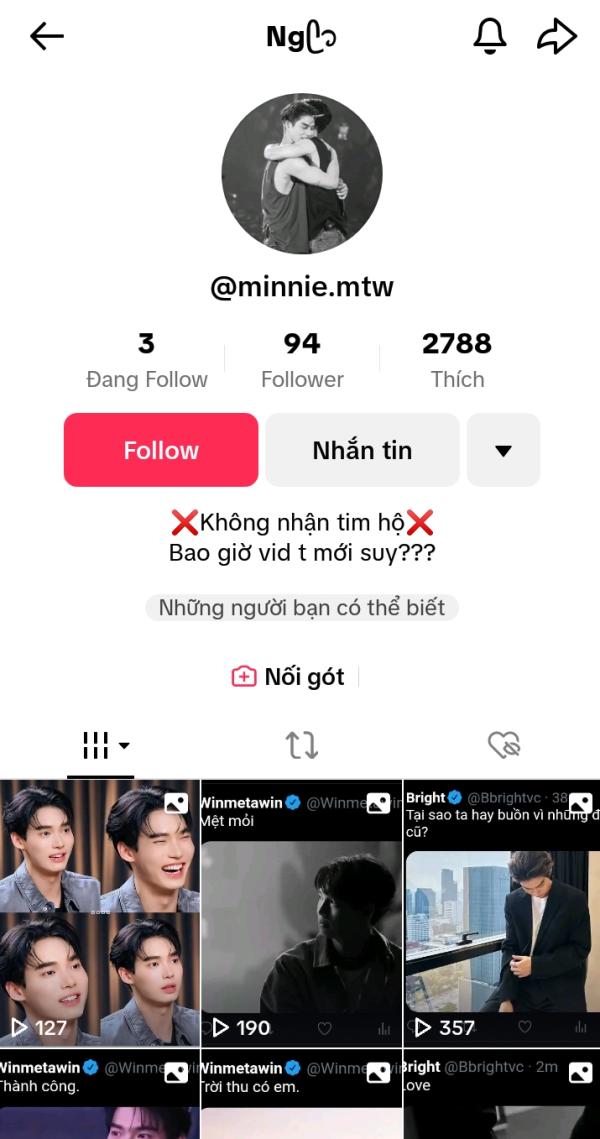
Task: Open Những người bạn có thể biết
Action: pos(302,607)
